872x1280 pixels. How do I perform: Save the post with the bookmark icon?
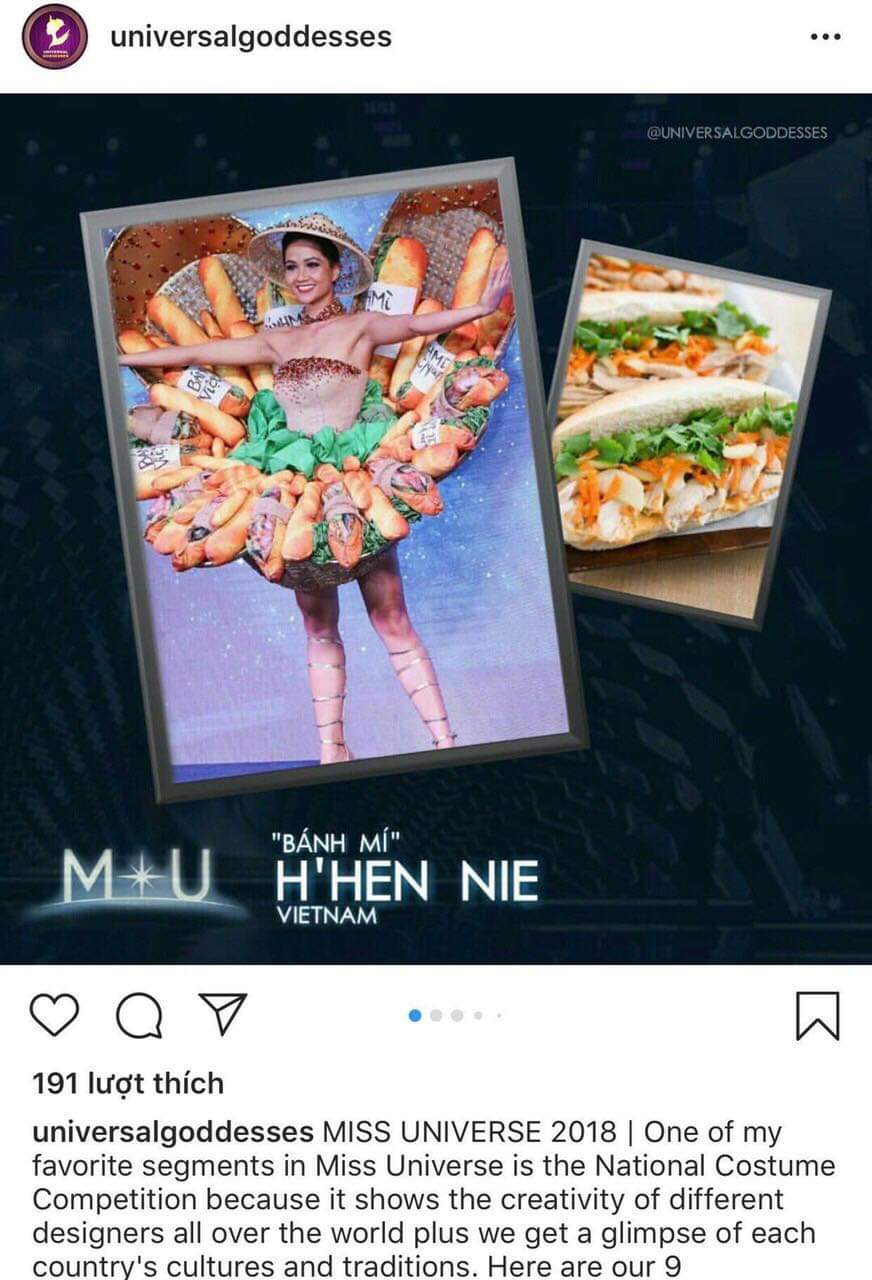(x=817, y=1016)
